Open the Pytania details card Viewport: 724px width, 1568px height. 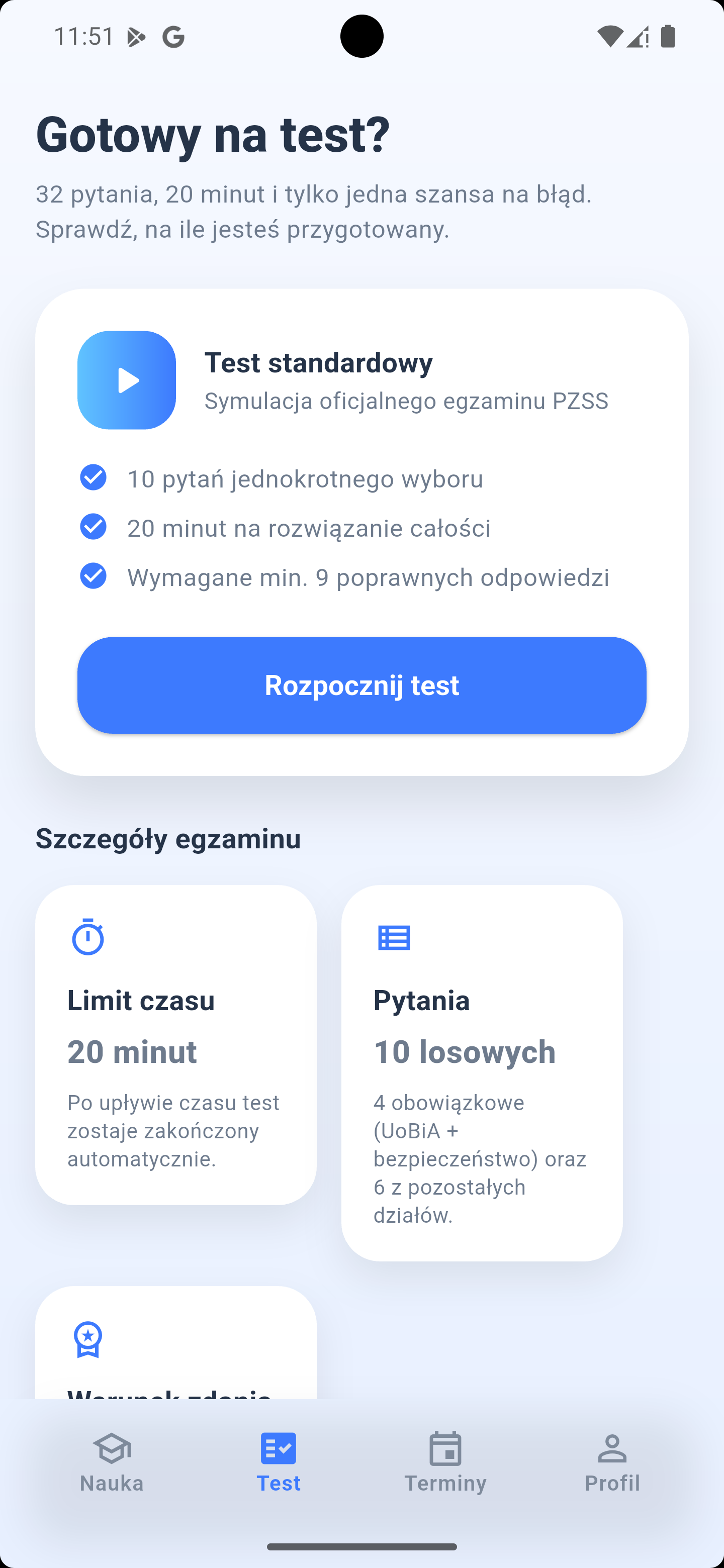click(x=482, y=1084)
